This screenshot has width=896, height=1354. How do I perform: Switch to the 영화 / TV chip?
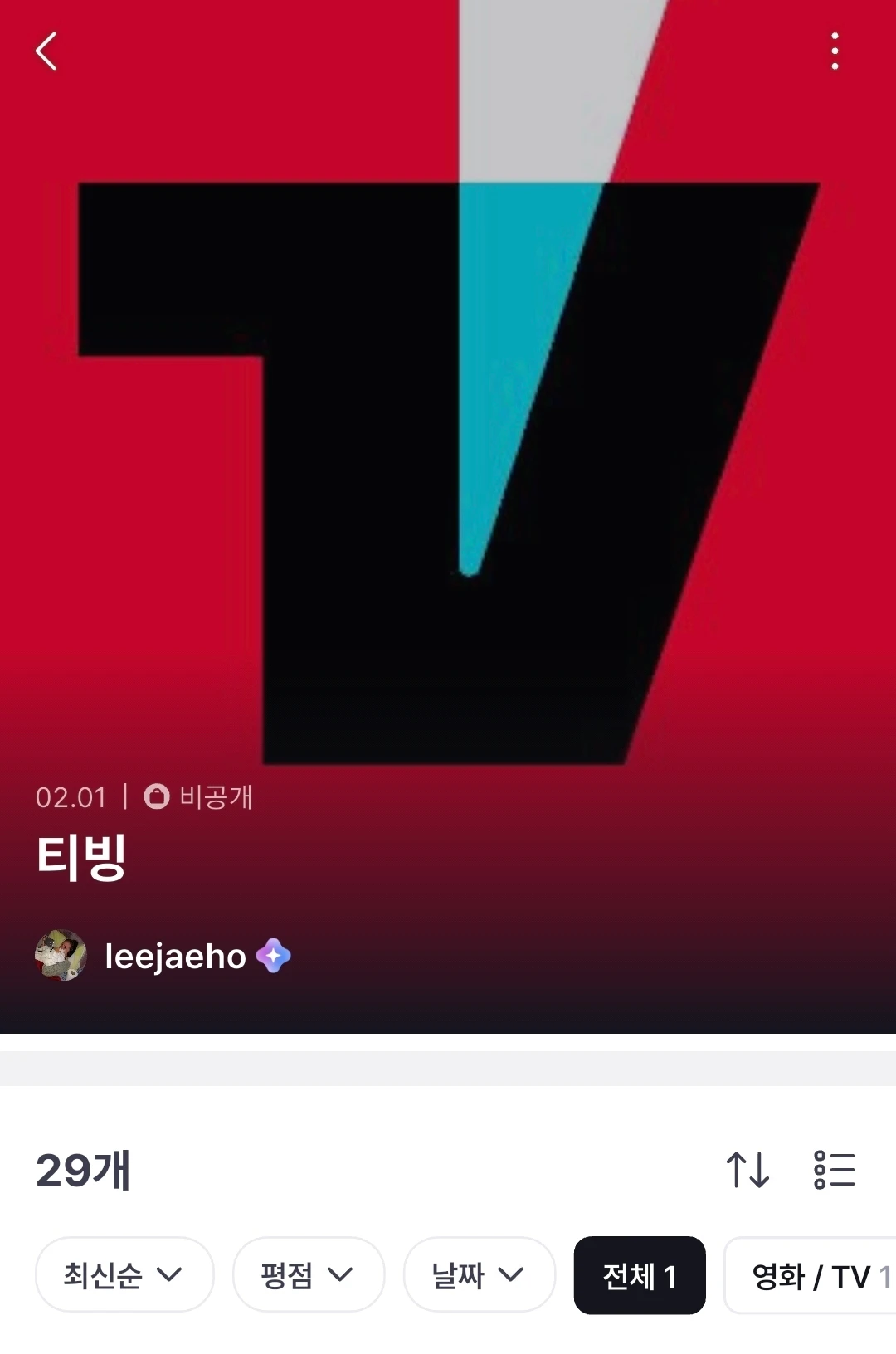point(813,1275)
